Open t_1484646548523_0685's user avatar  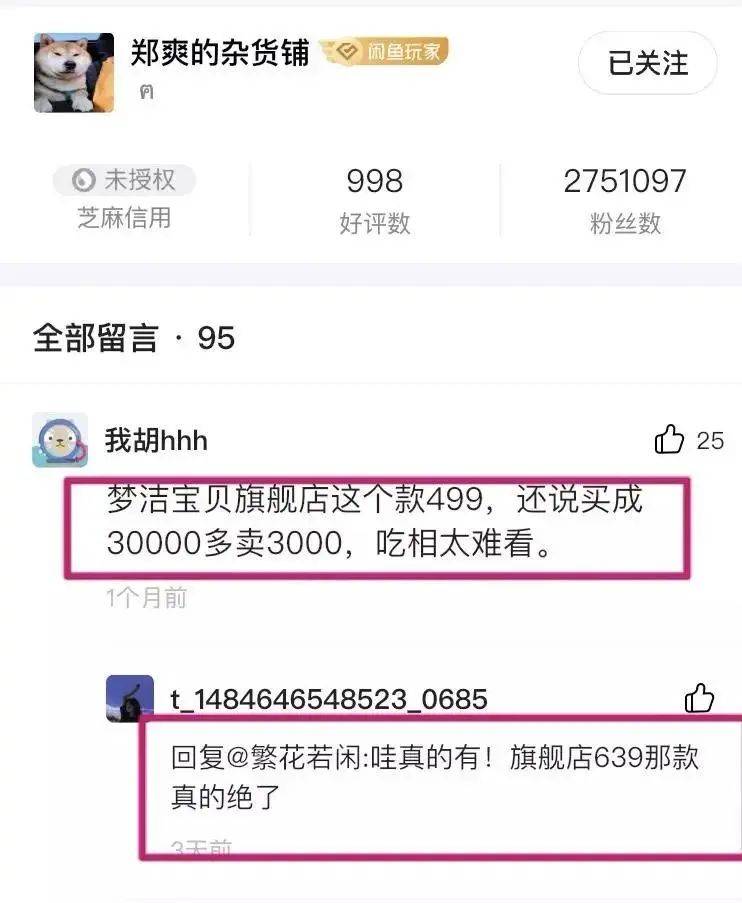[x=130, y=698]
